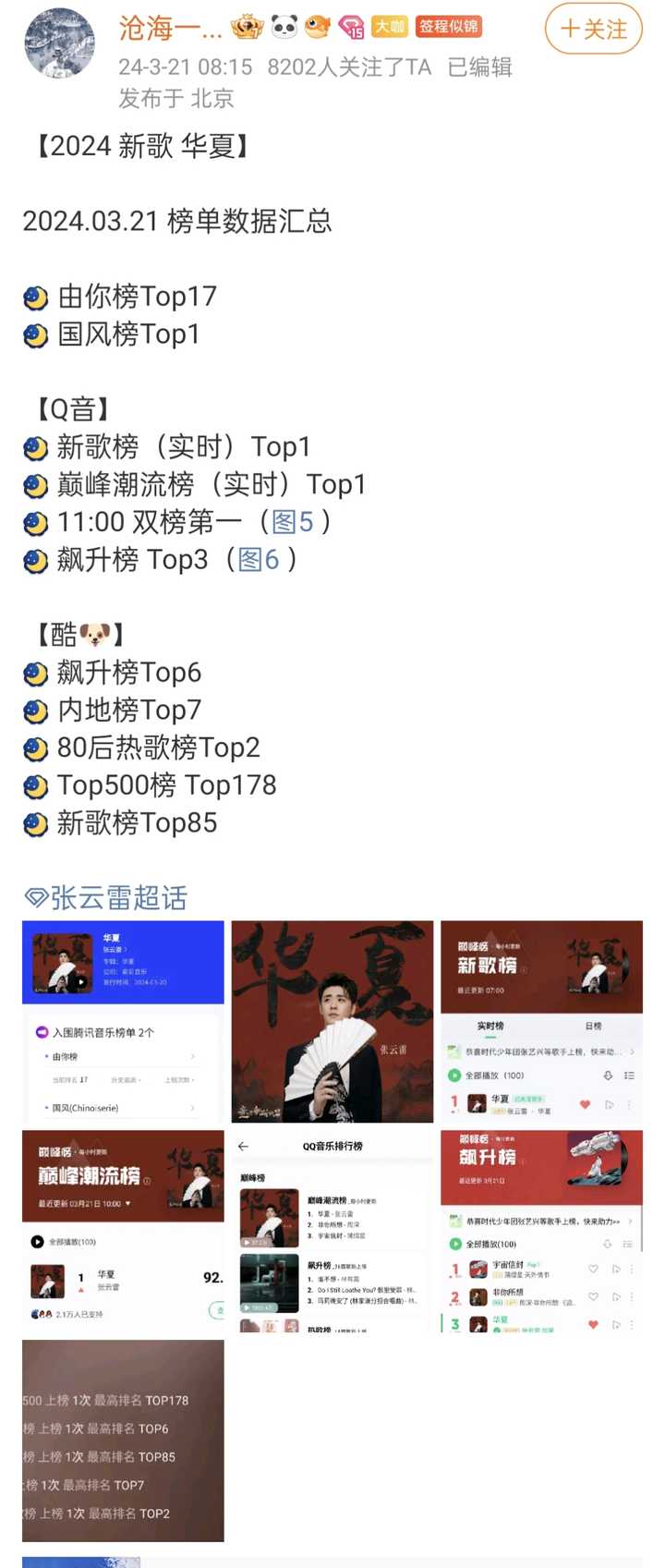Open the 签程似锦 badge
This screenshot has height=1568, width=665.
(448, 27)
